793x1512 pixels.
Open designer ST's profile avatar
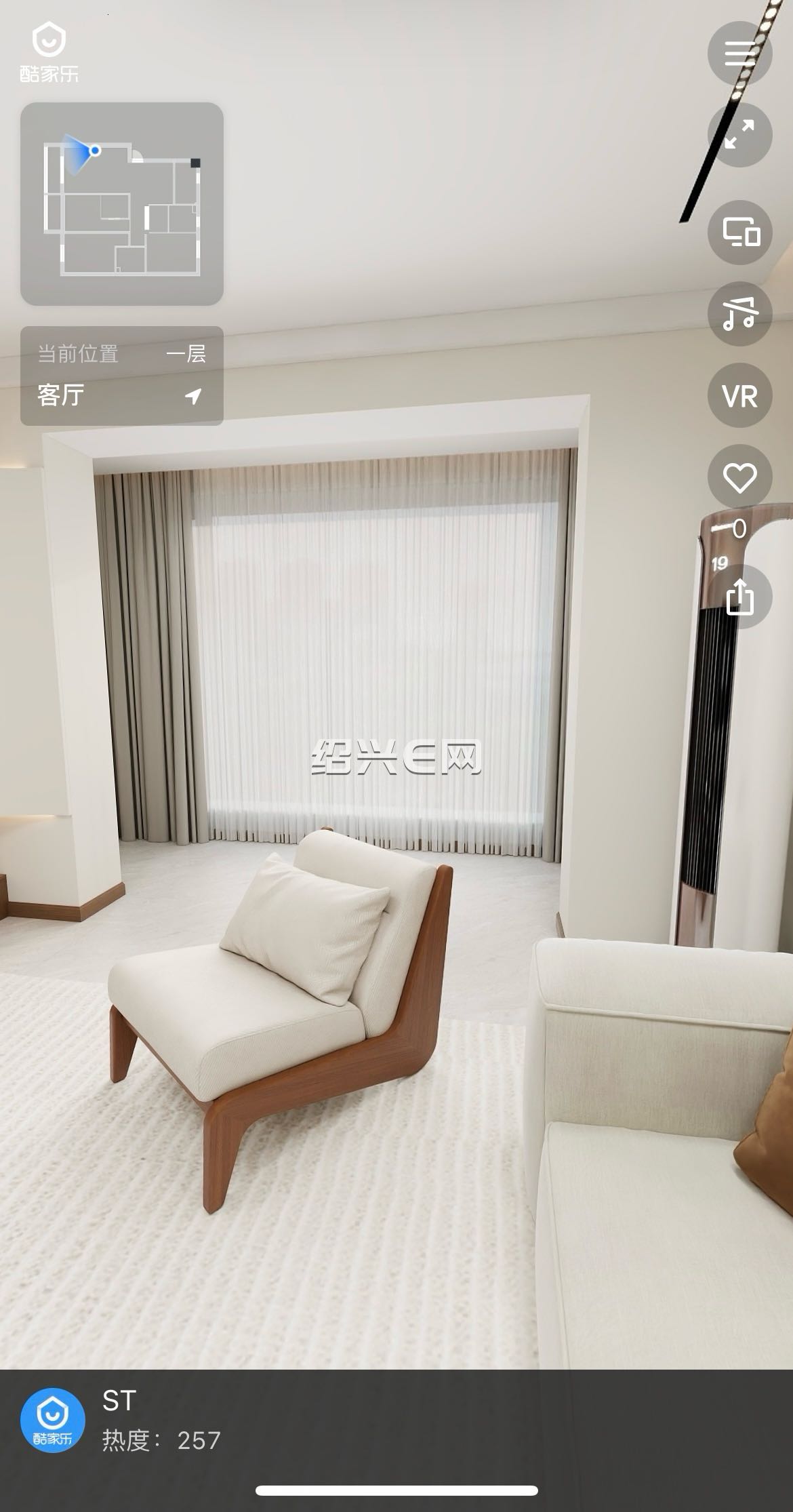(53, 1419)
